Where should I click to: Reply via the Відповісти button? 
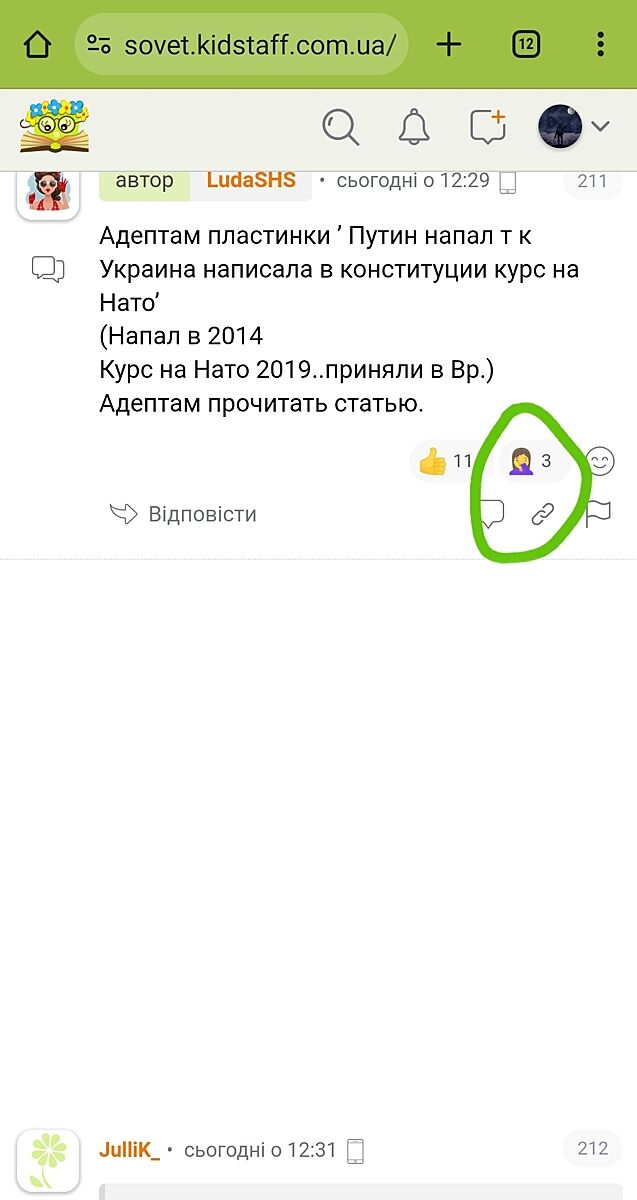pos(184,514)
